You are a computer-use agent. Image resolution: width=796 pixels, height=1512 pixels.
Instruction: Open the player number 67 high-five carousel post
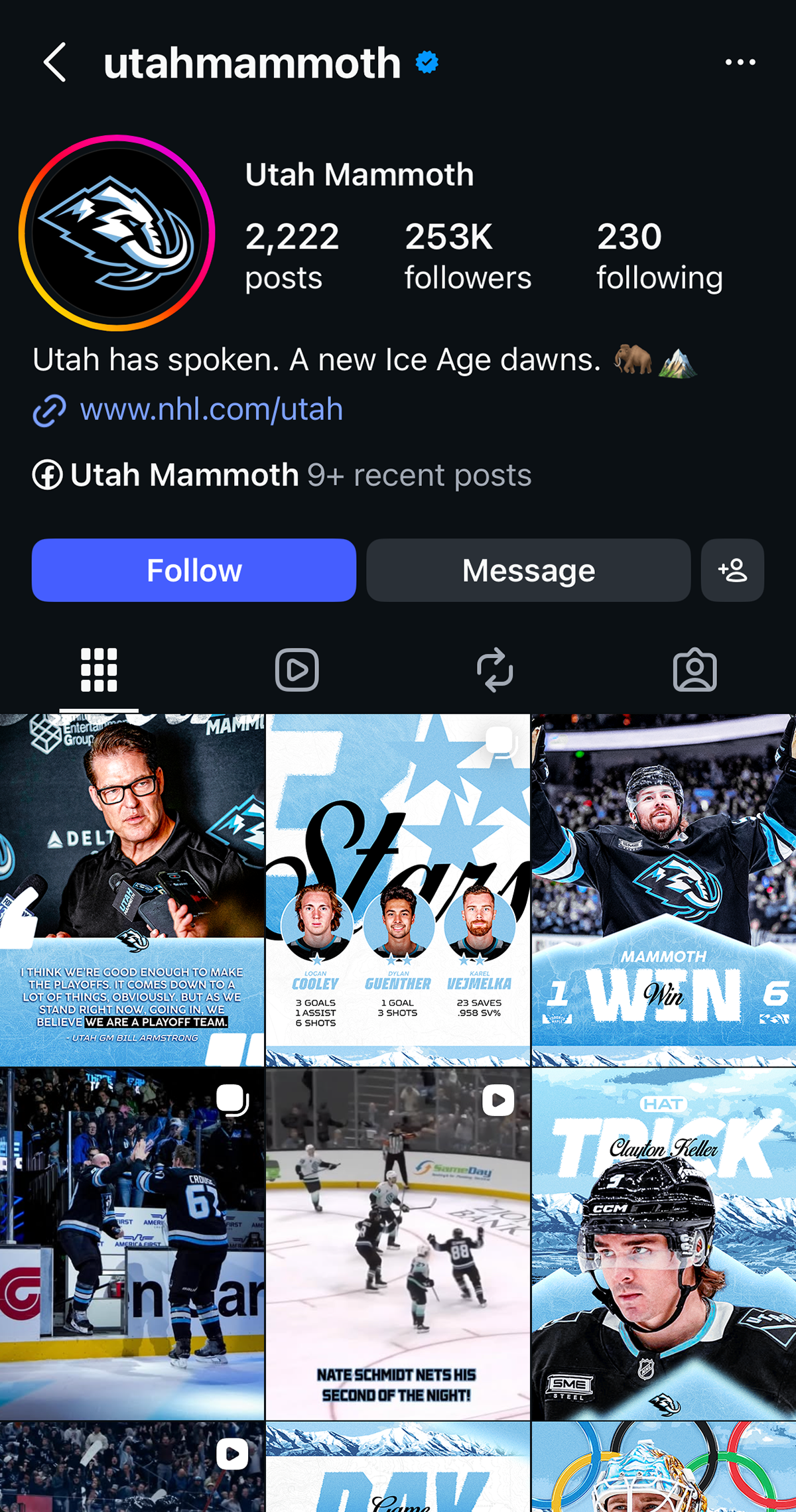132,1244
